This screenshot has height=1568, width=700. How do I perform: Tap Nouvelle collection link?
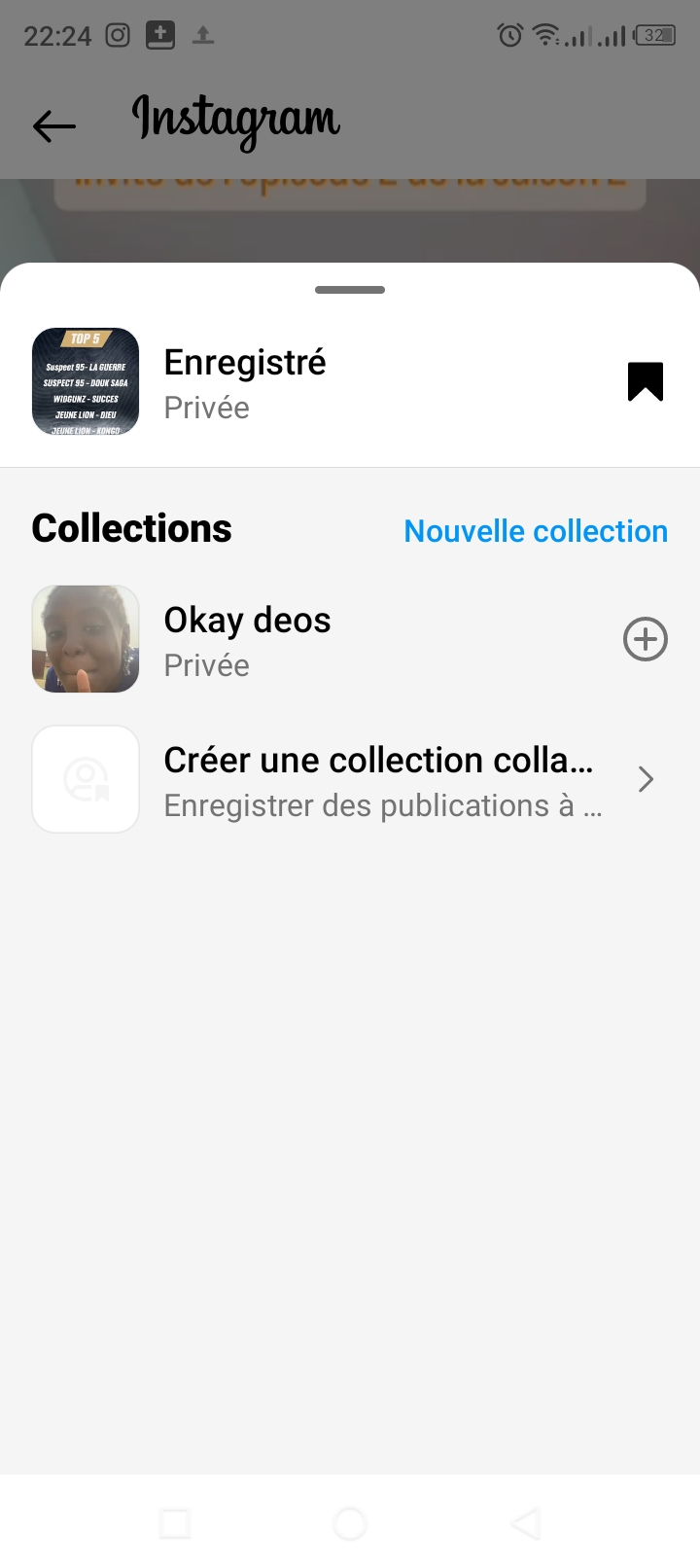pos(536,531)
